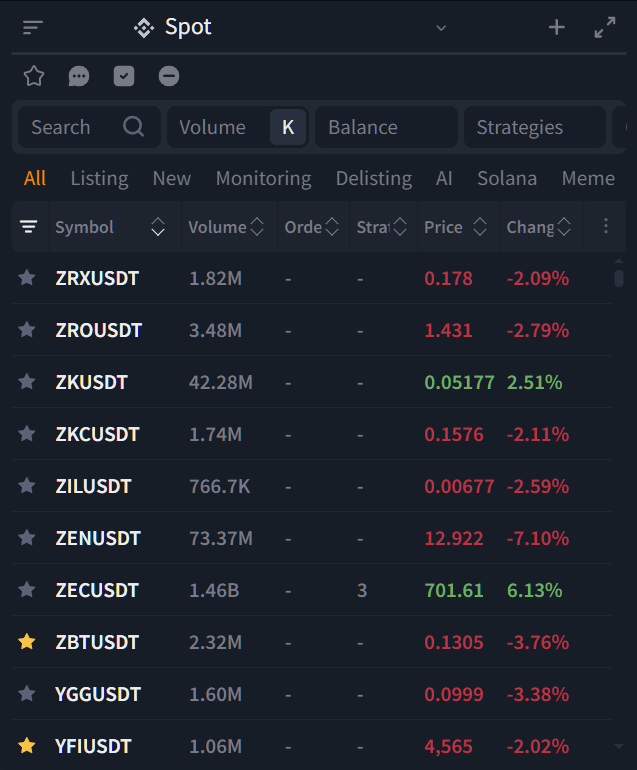
Task: Switch to the Solana tab
Action: pyautogui.click(x=506, y=178)
